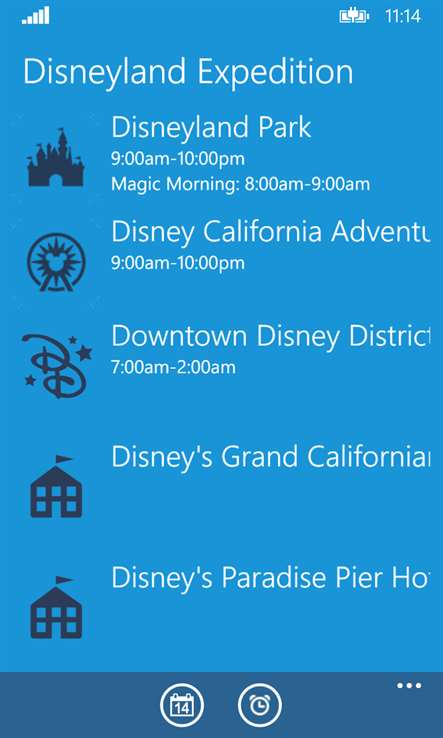
Task: Open the calendar date picker icon
Action: pyautogui.click(x=182, y=706)
